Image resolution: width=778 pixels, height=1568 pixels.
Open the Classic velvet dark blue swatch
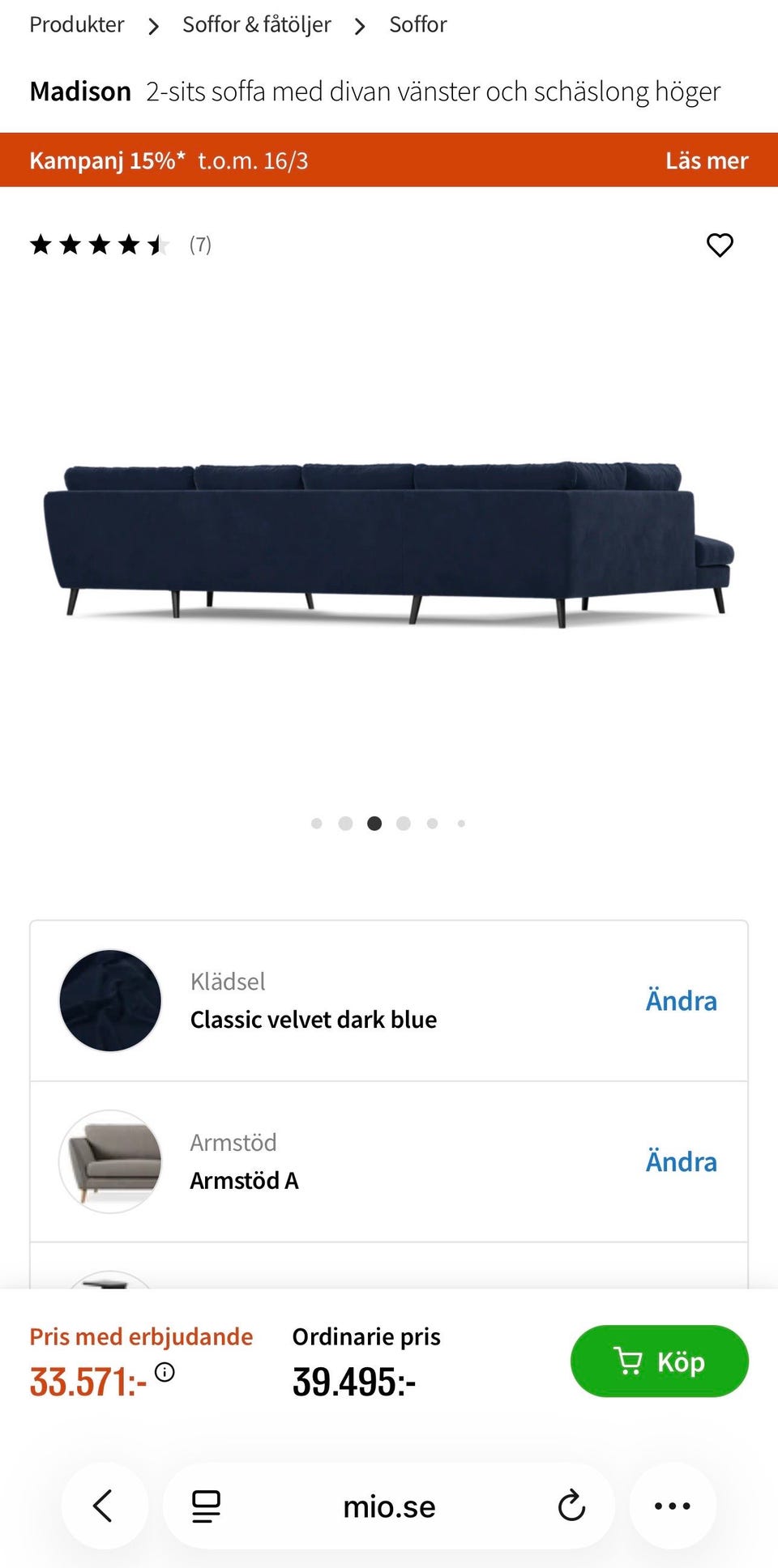[x=110, y=1001]
